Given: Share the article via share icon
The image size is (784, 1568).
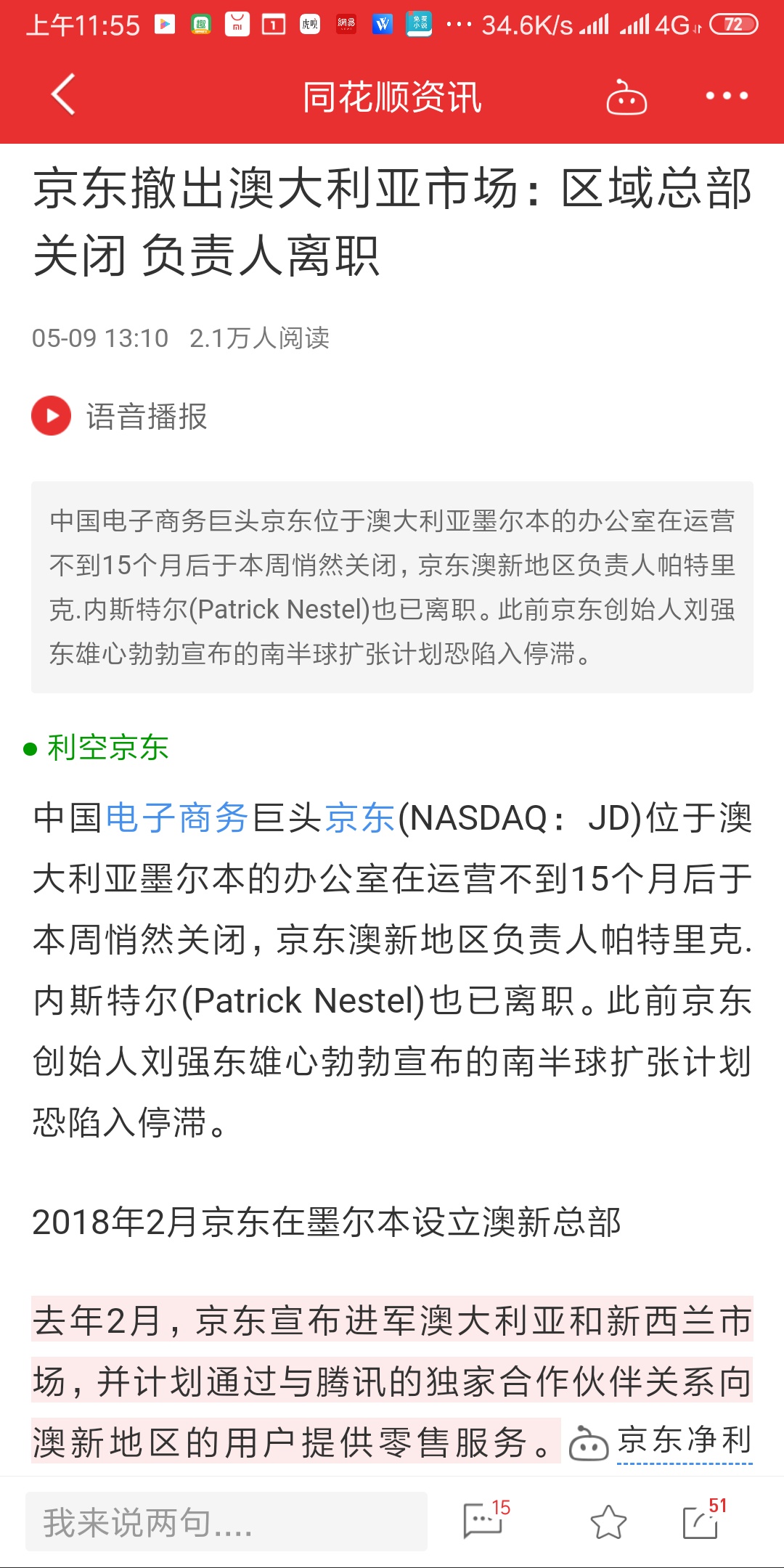Looking at the screenshot, I should [703, 1520].
